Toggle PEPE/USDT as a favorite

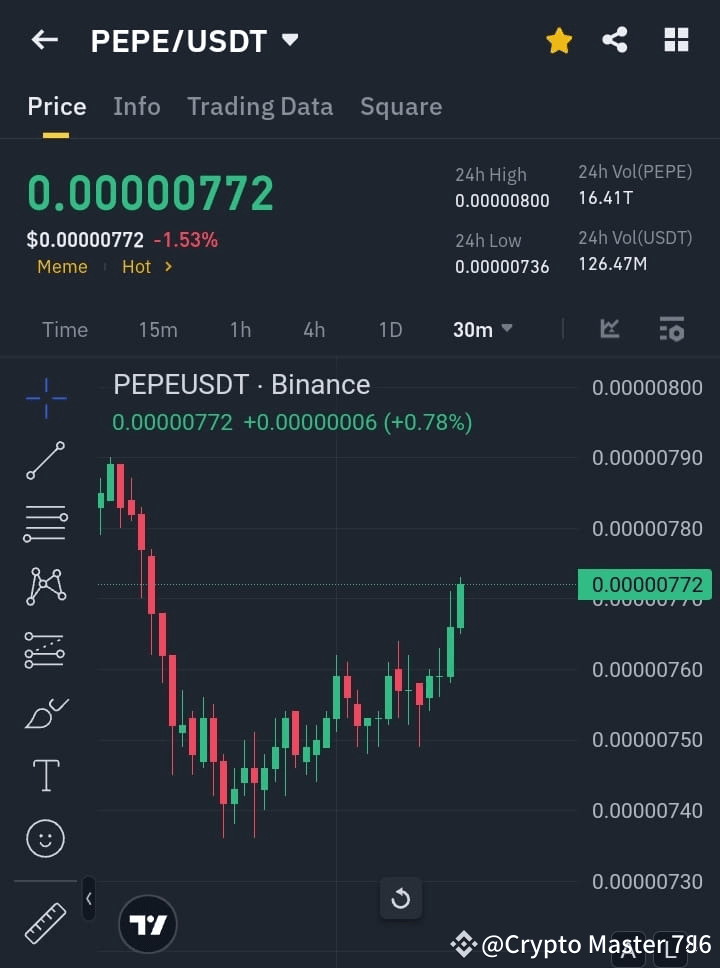pos(558,40)
